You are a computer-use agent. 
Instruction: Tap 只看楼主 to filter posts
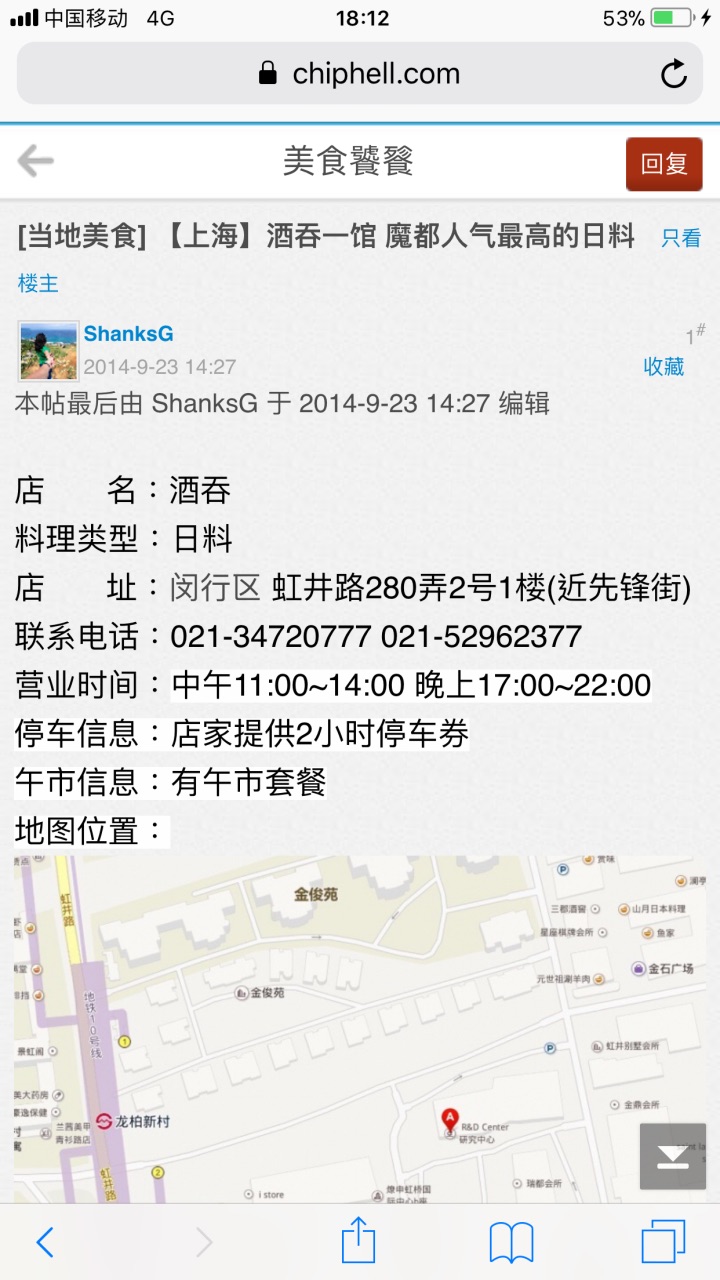click(680, 238)
